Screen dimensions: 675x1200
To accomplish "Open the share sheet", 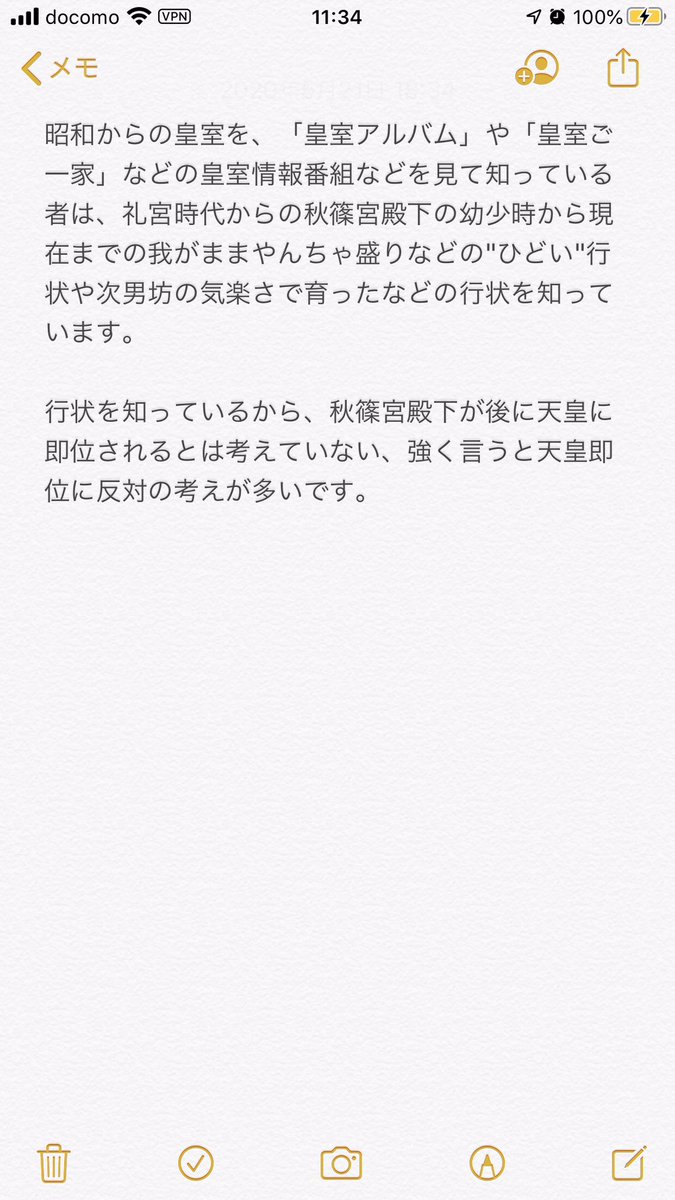I will [x=622, y=67].
